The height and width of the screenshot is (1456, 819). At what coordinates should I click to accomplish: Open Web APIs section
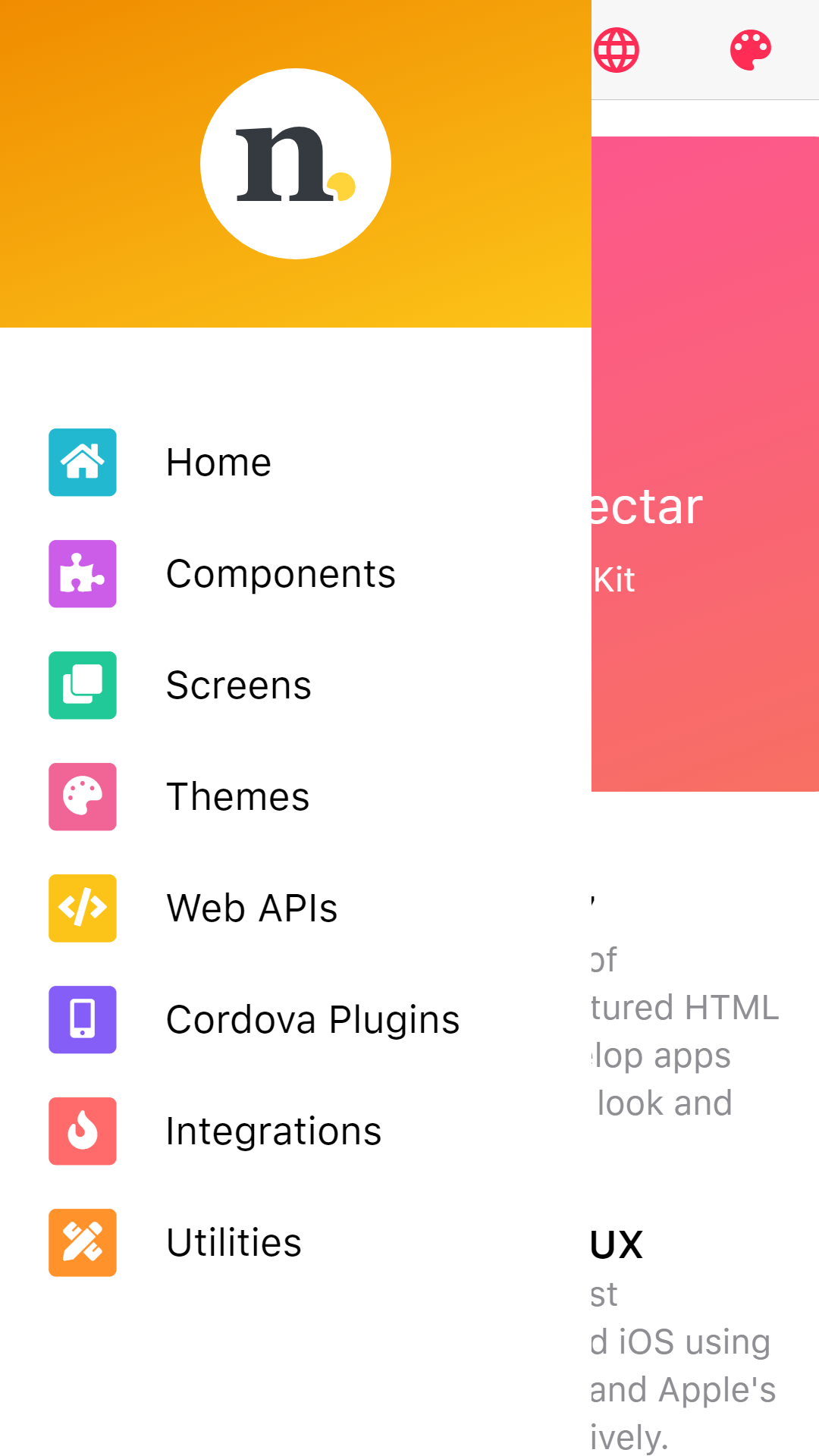coord(296,908)
